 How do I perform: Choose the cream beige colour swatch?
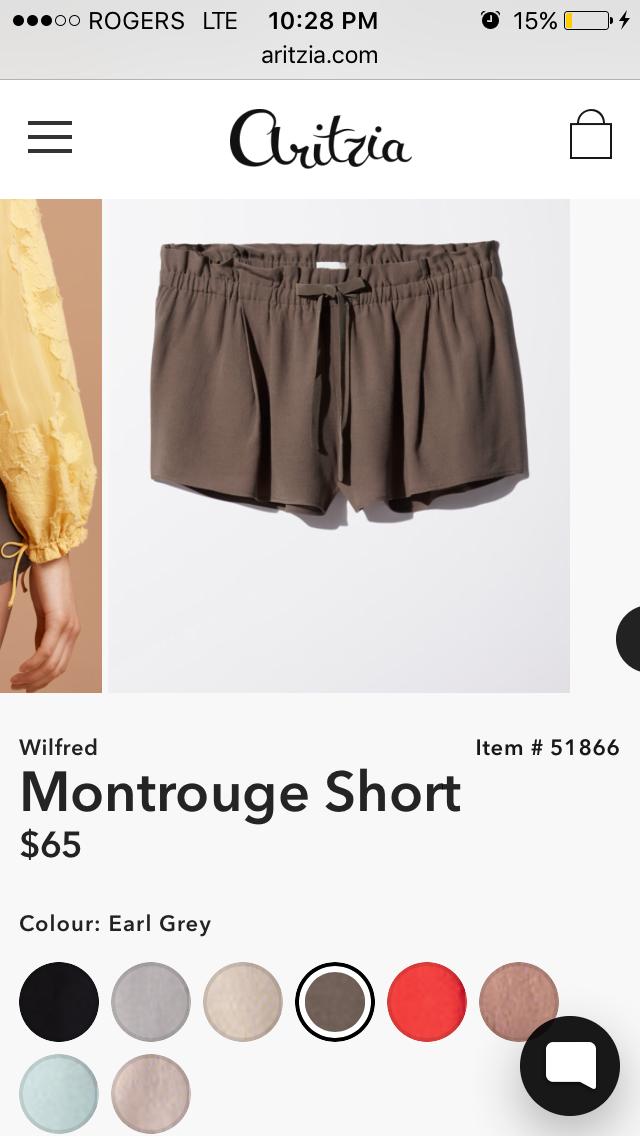point(243,1002)
